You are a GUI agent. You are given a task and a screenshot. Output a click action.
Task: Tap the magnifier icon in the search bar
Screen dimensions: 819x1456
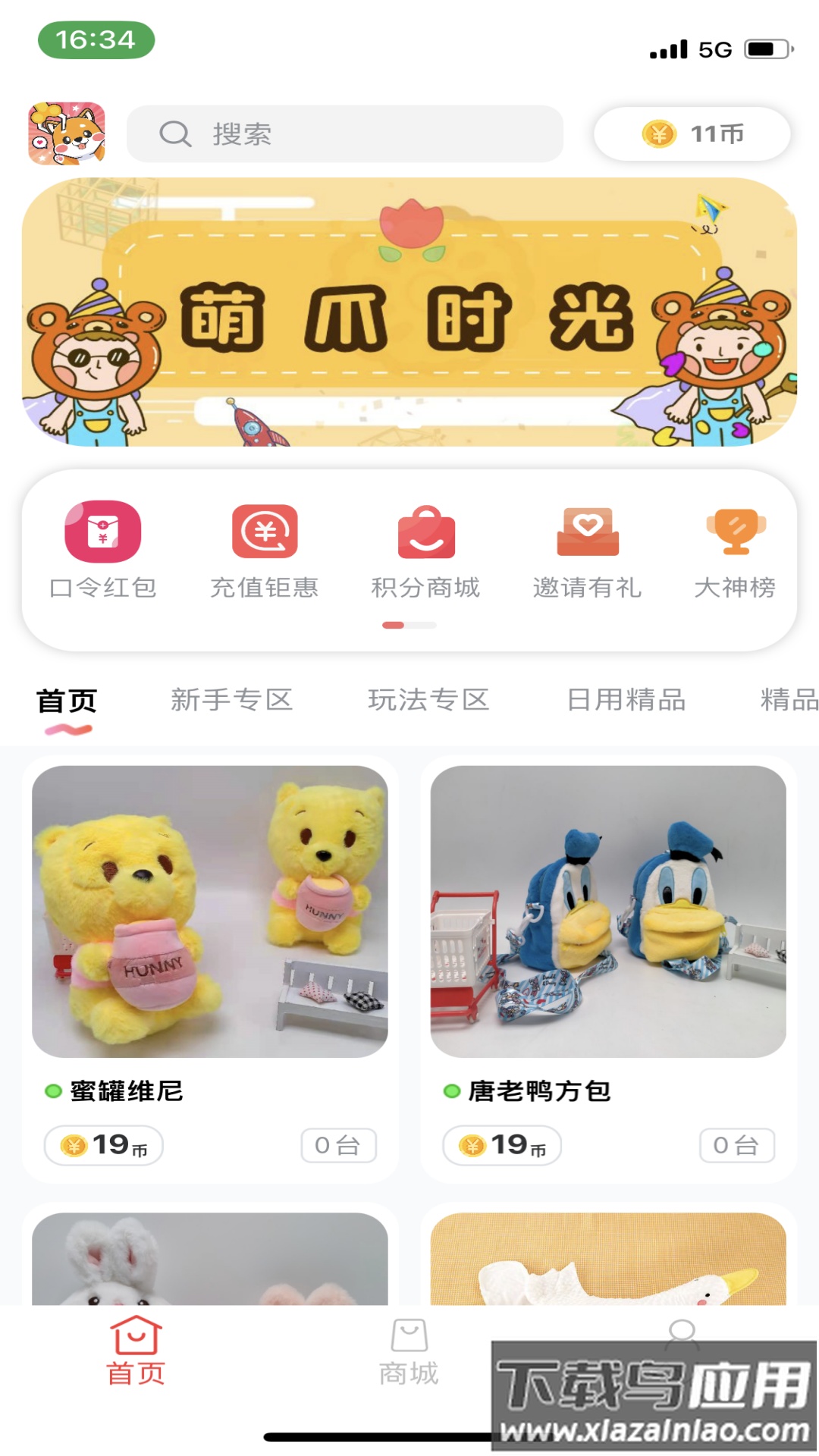(175, 133)
